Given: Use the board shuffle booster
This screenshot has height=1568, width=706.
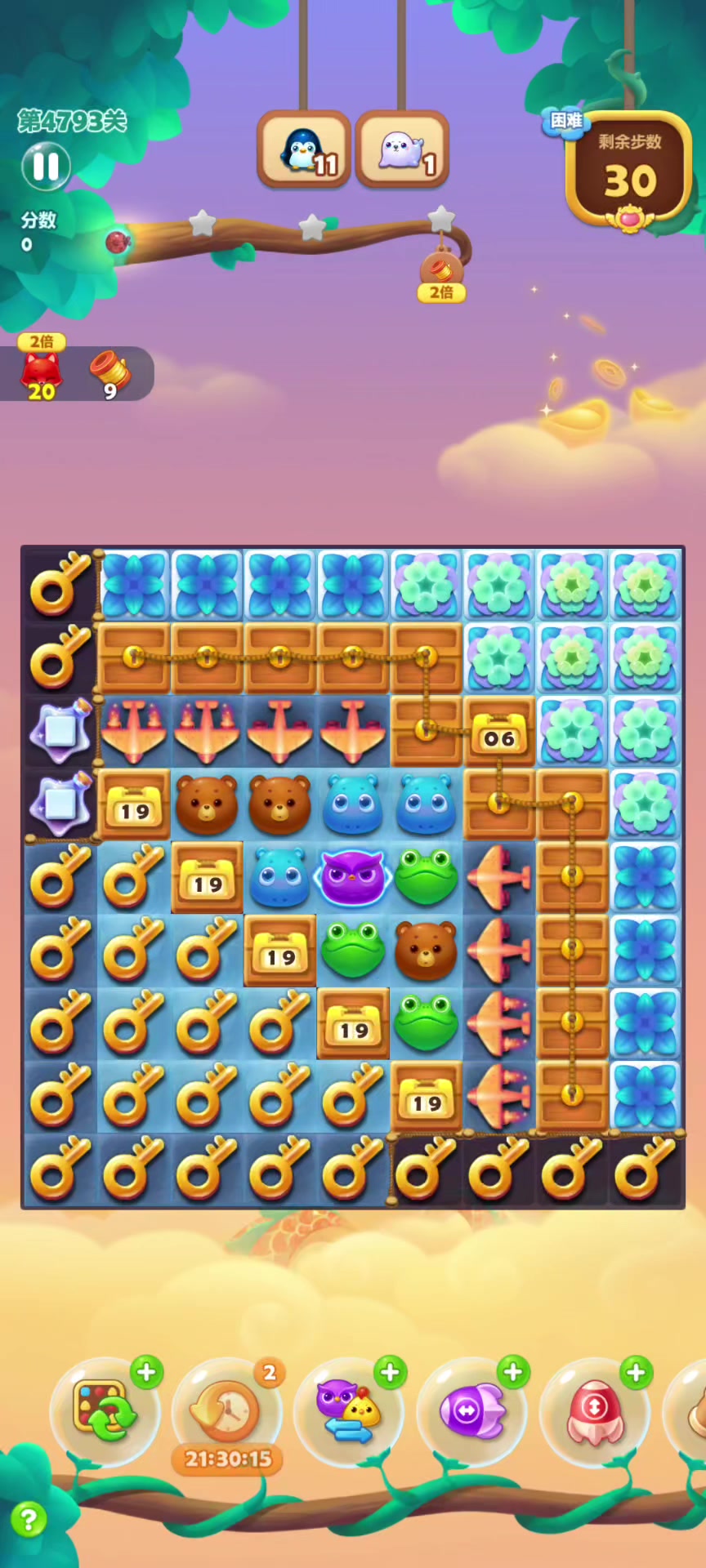Looking at the screenshot, I should point(105,1412).
